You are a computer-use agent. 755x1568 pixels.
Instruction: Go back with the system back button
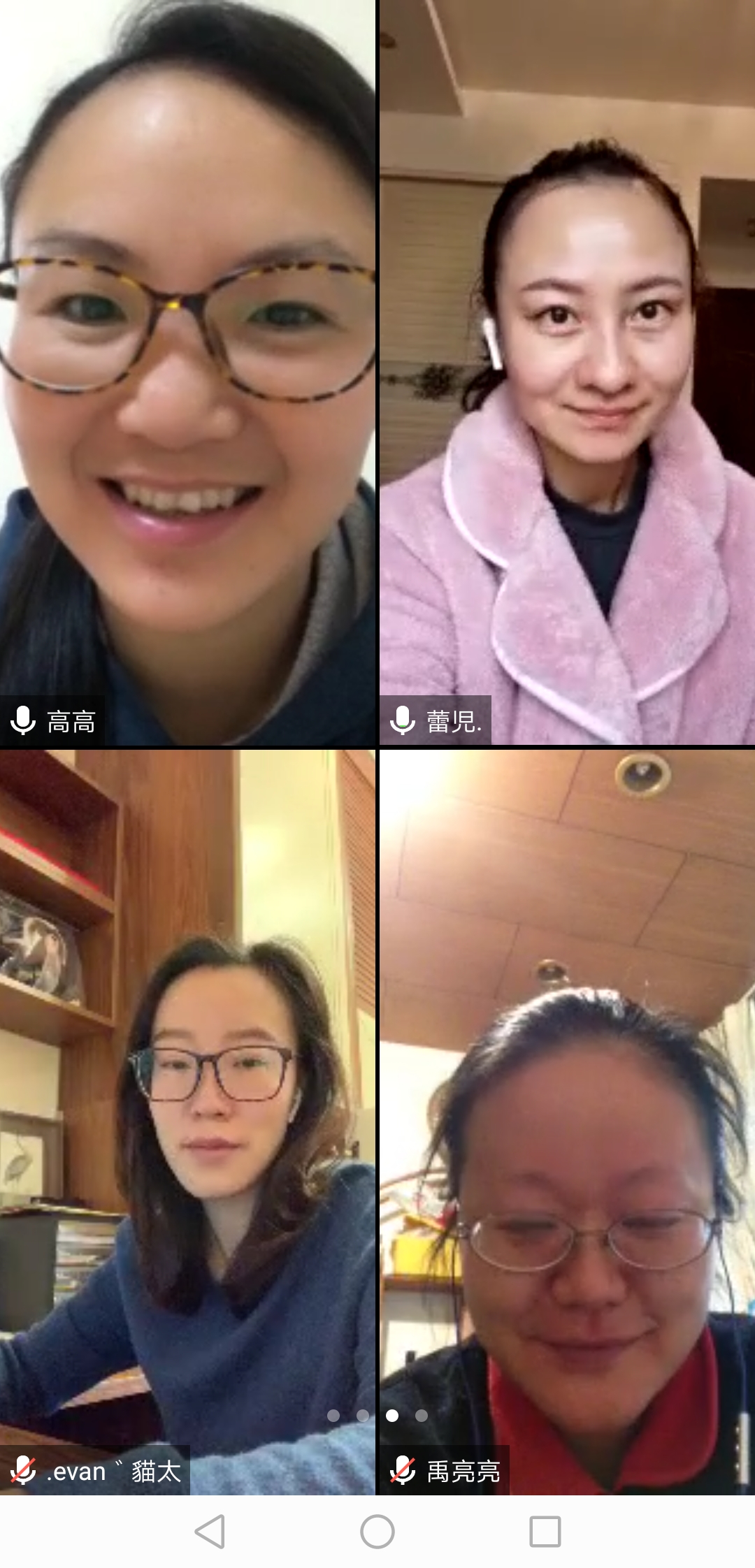click(x=209, y=1532)
